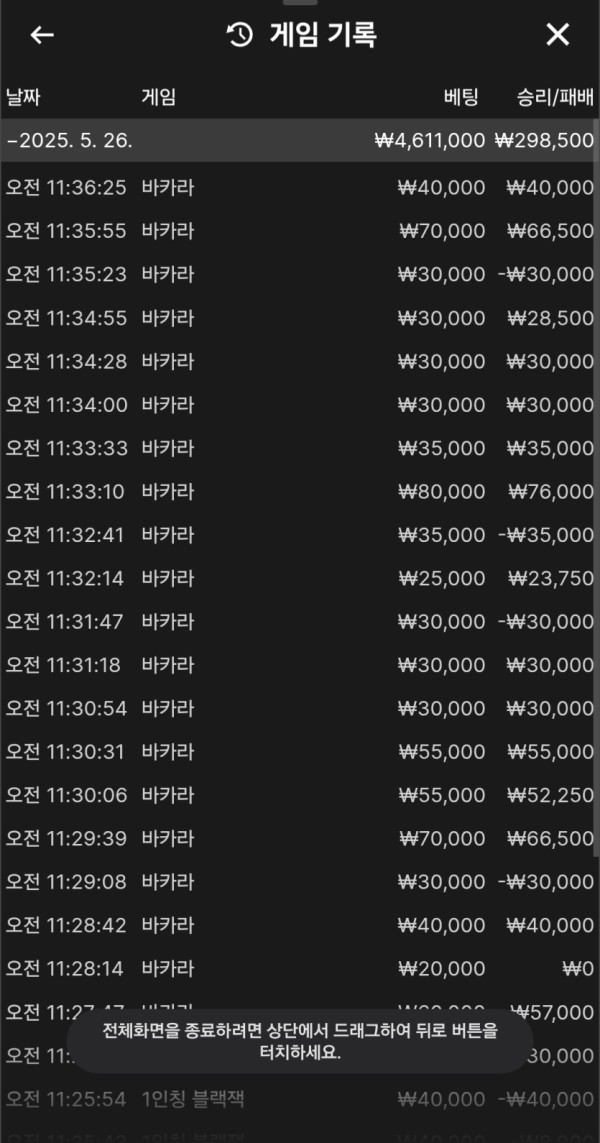
Task: View details of the 11:35:23 baccarat round
Action: click(x=299, y=274)
